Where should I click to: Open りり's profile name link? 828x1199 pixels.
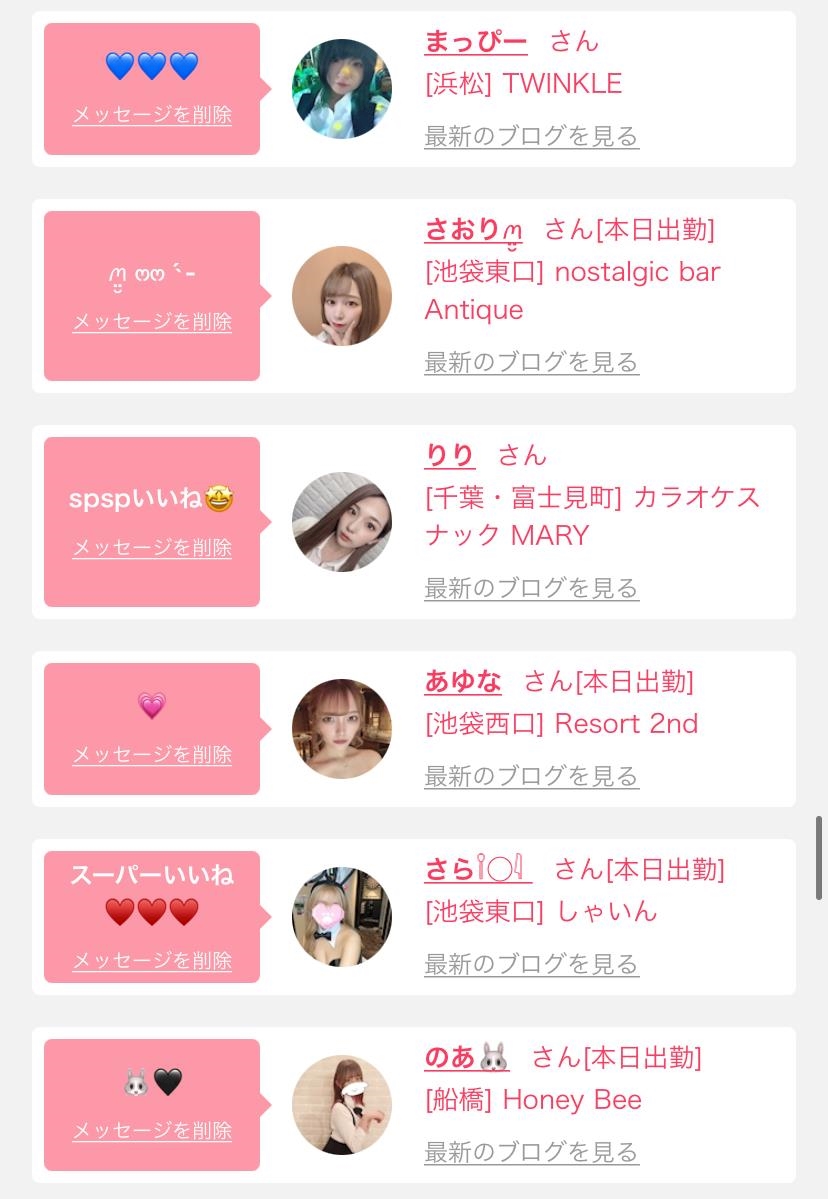[450, 456]
